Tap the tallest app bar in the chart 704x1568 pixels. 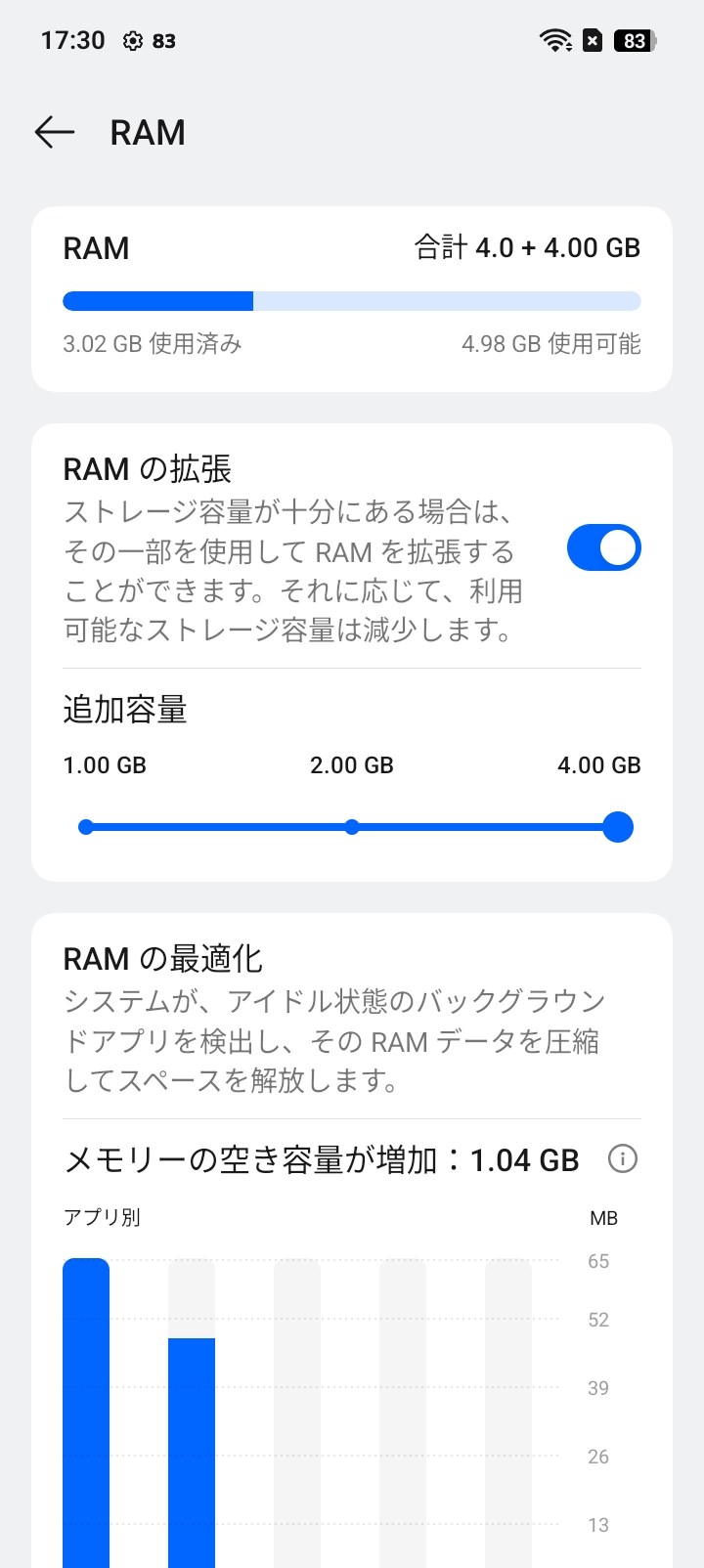point(85,1408)
